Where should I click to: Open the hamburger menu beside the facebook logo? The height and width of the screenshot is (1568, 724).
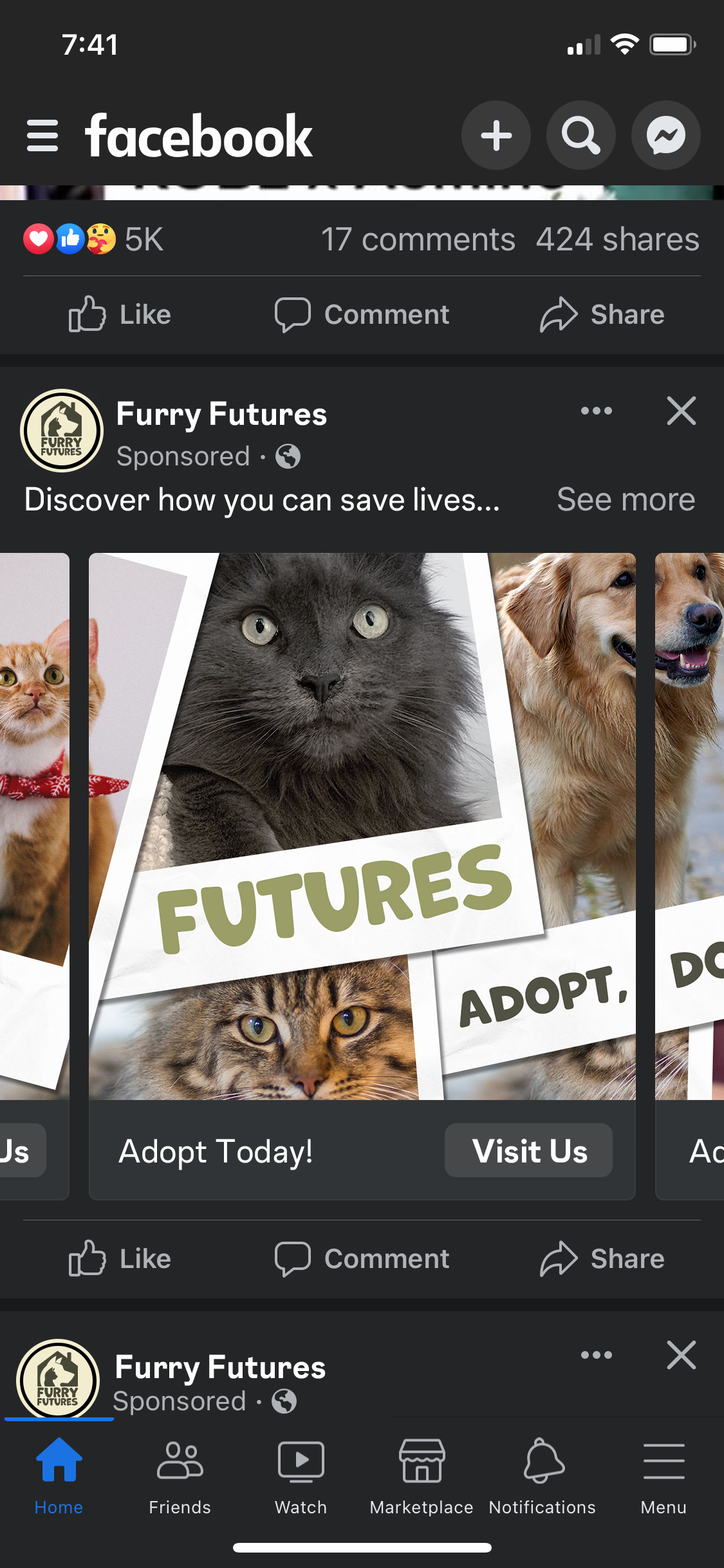pos(42,135)
